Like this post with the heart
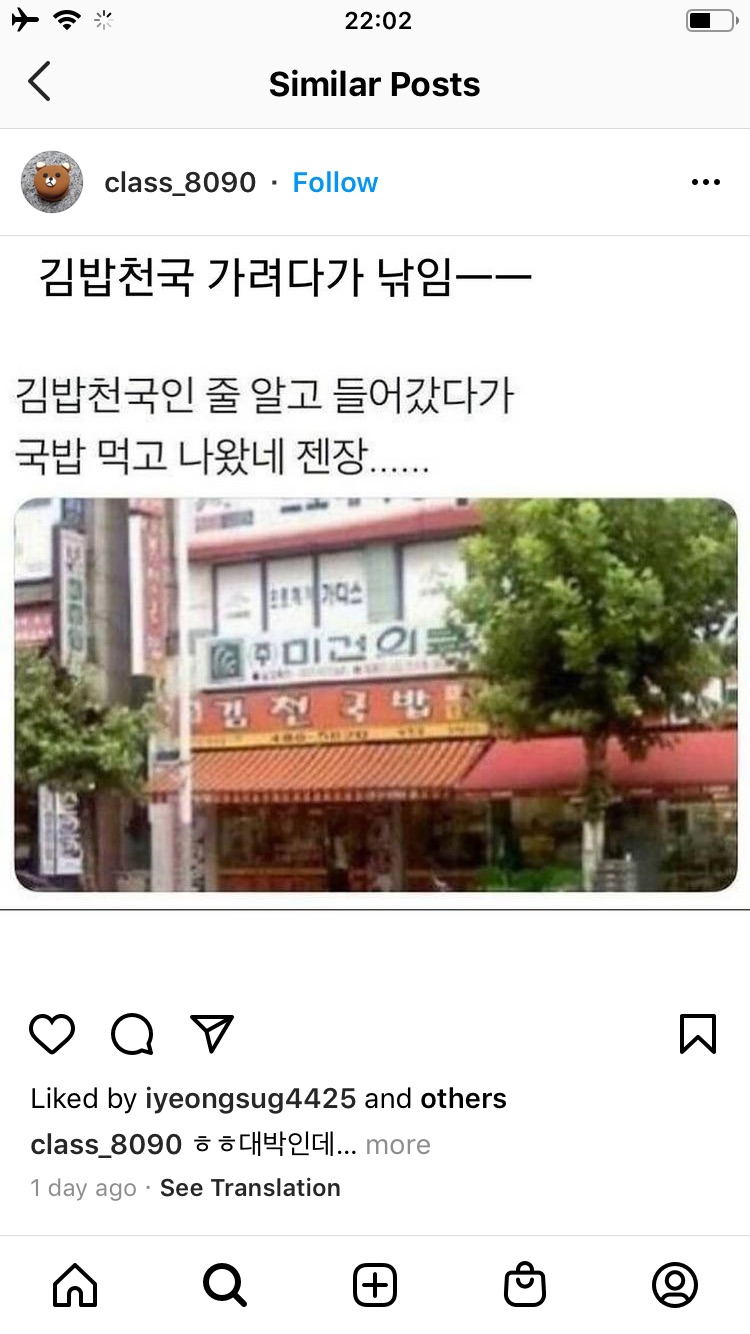 click(x=52, y=1034)
